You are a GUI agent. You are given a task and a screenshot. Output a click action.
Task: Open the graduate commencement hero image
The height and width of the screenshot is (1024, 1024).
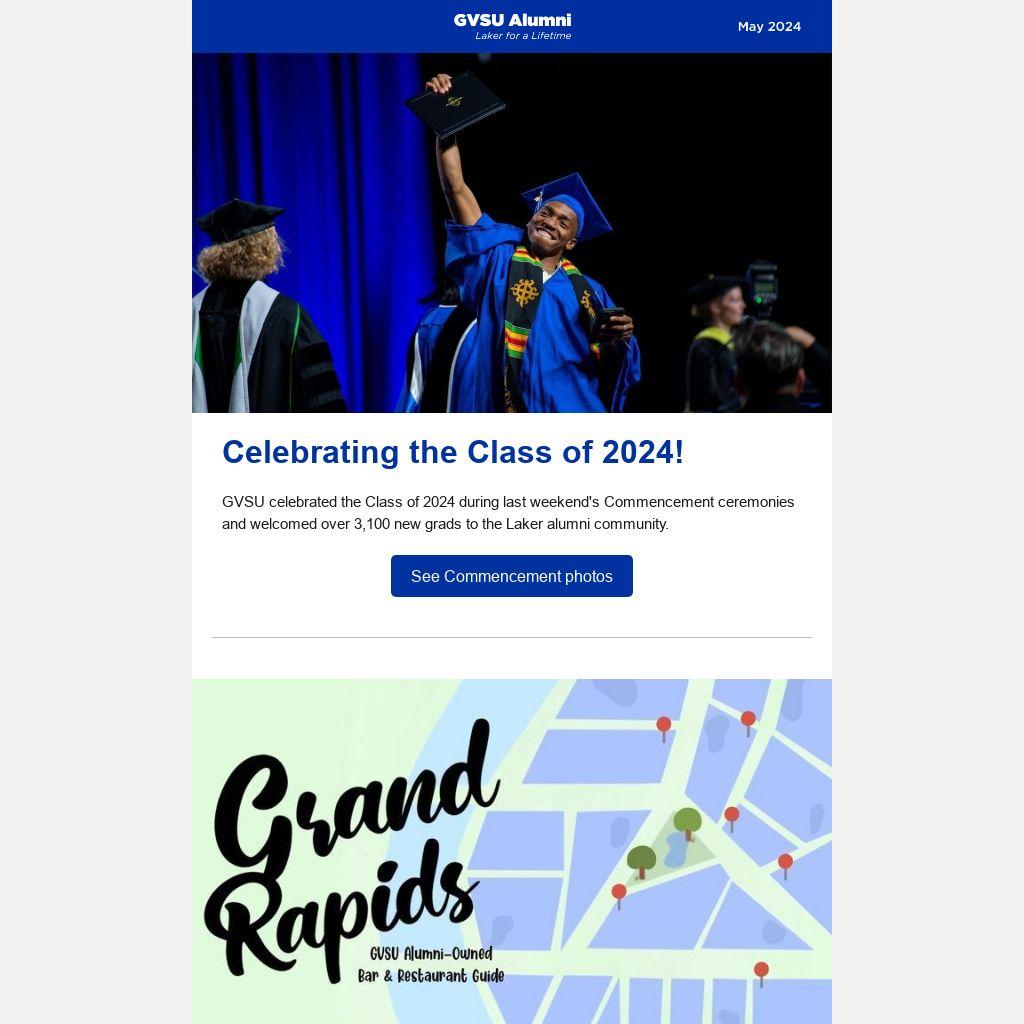click(x=511, y=233)
